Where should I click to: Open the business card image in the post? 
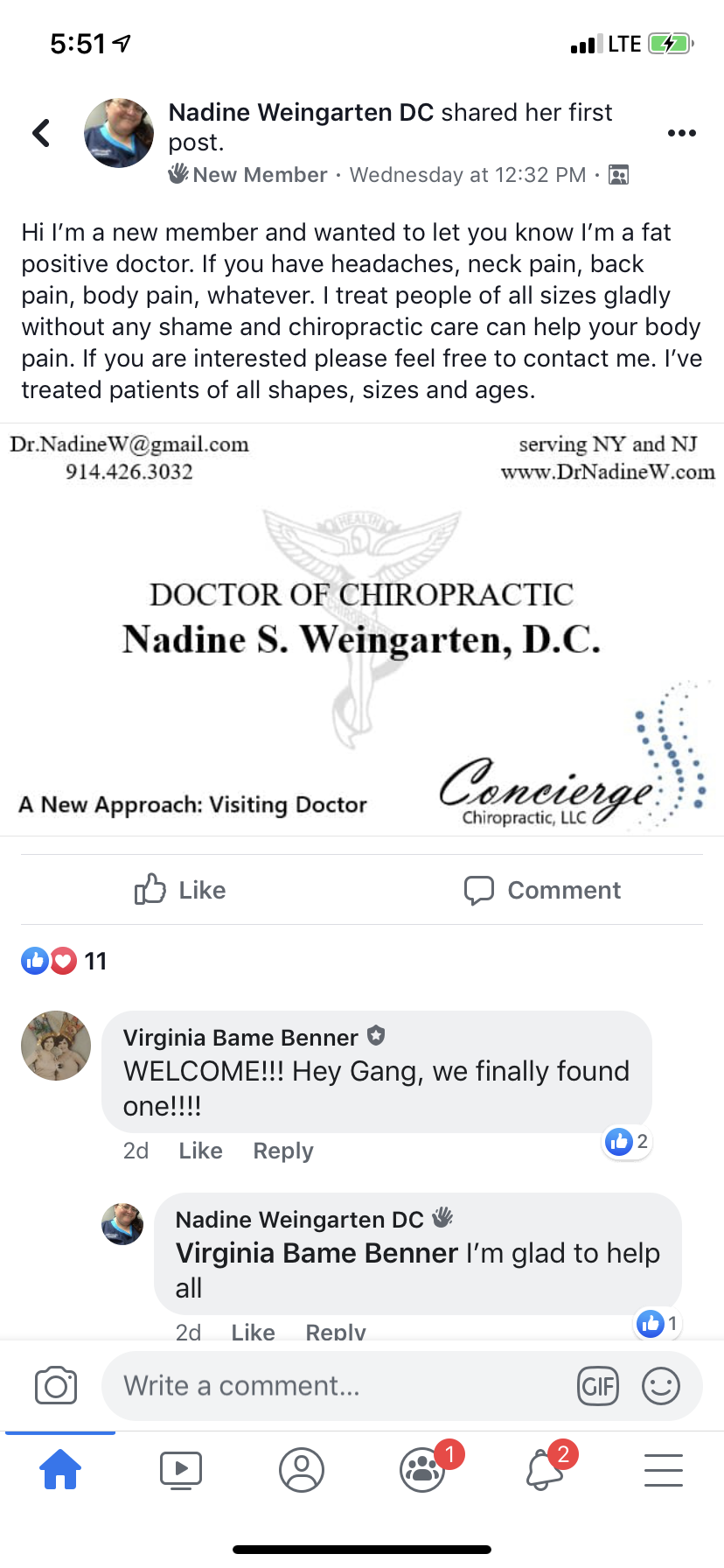pos(362,630)
